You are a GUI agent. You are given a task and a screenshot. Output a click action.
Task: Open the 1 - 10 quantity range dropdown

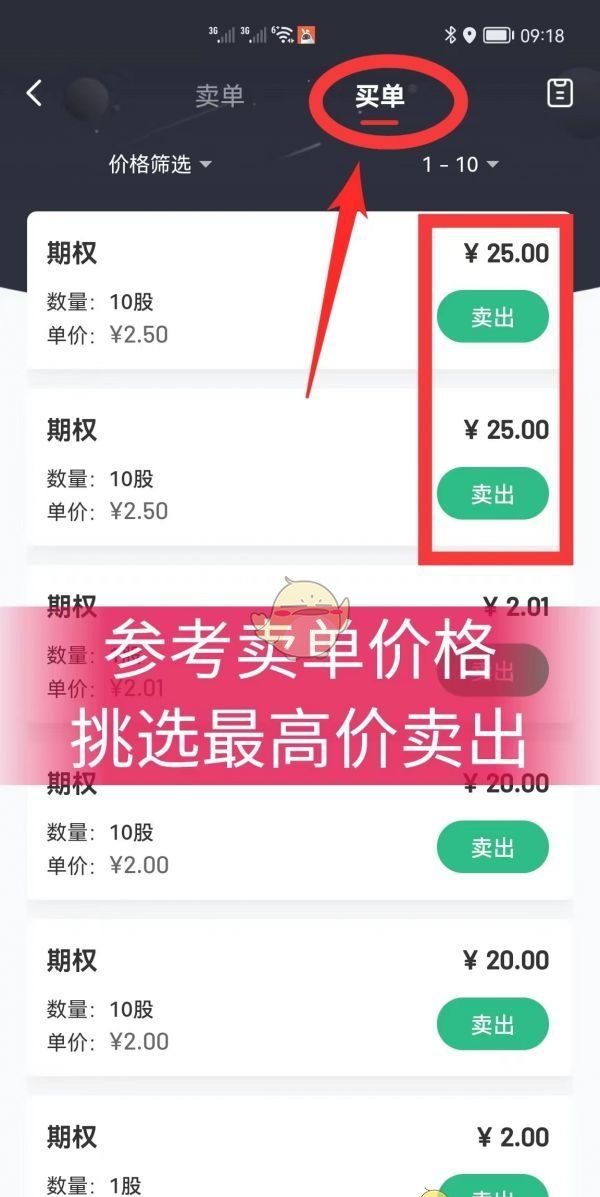[x=459, y=165]
